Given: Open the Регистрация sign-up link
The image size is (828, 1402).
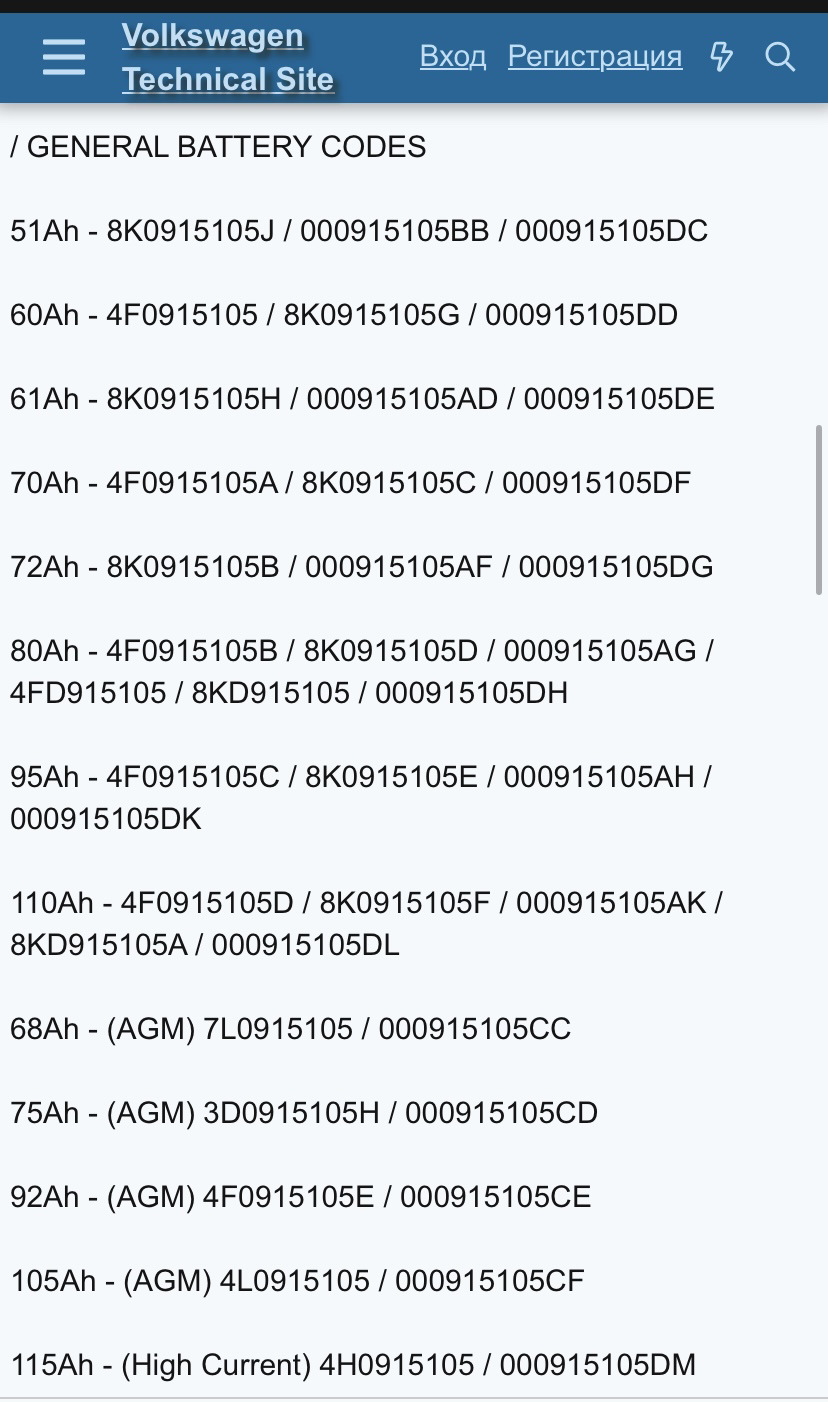Looking at the screenshot, I should pyautogui.click(x=595, y=57).
